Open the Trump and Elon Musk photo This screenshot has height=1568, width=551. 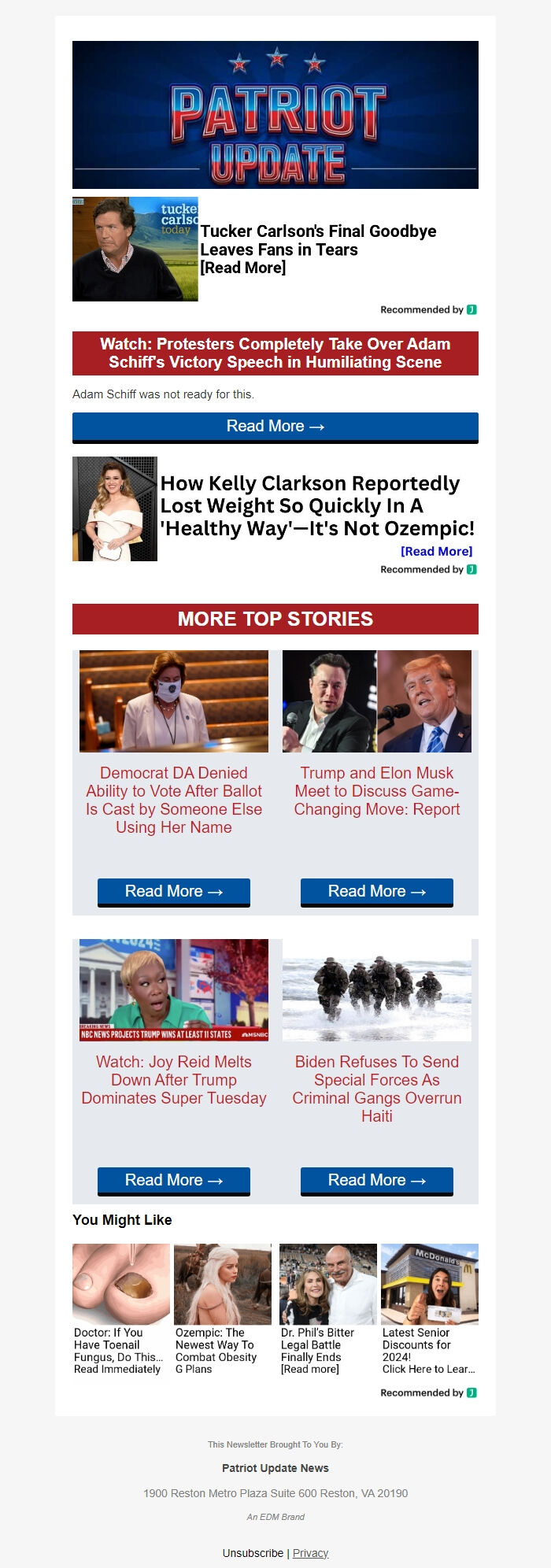376,701
